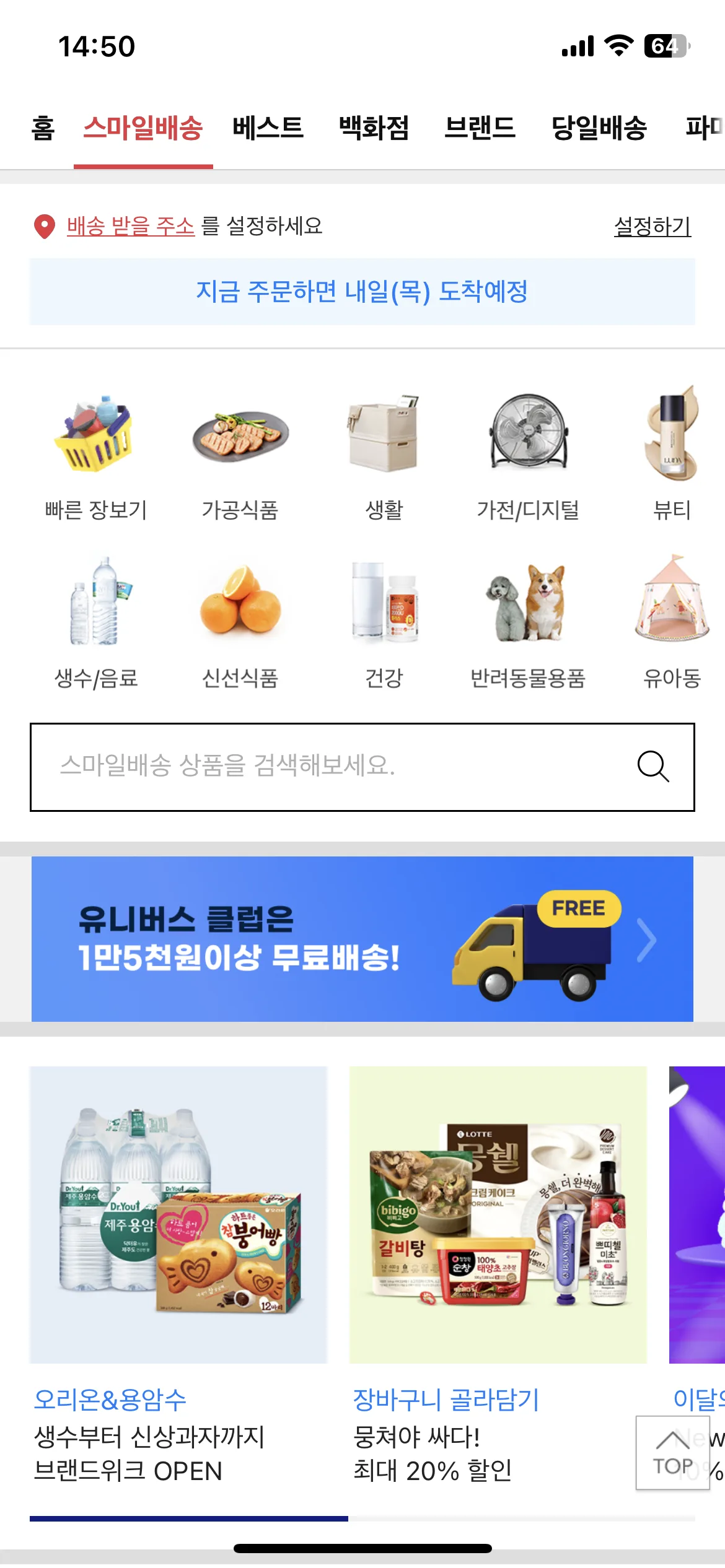Open the 백화점 department store tab
This screenshot has height=1568, width=725.
click(373, 128)
